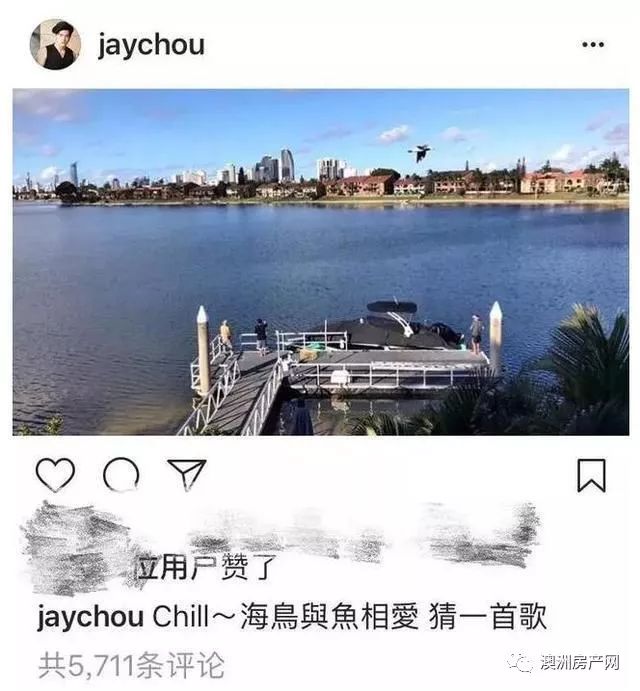Like this post with the heart icon
640x691 pixels.
(55, 476)
